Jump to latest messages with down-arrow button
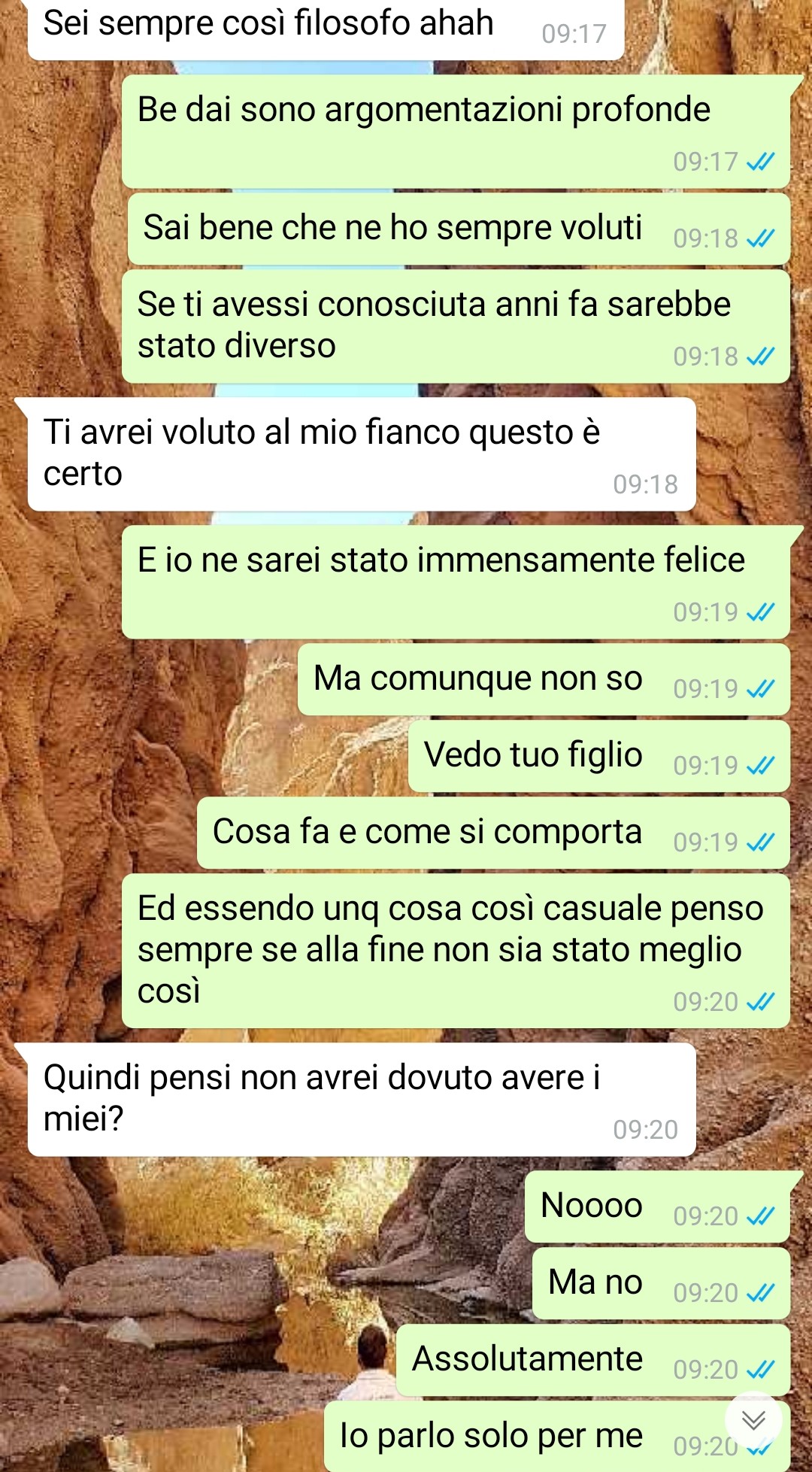Screen dimensions: 812x1472 pos(753,1419)
